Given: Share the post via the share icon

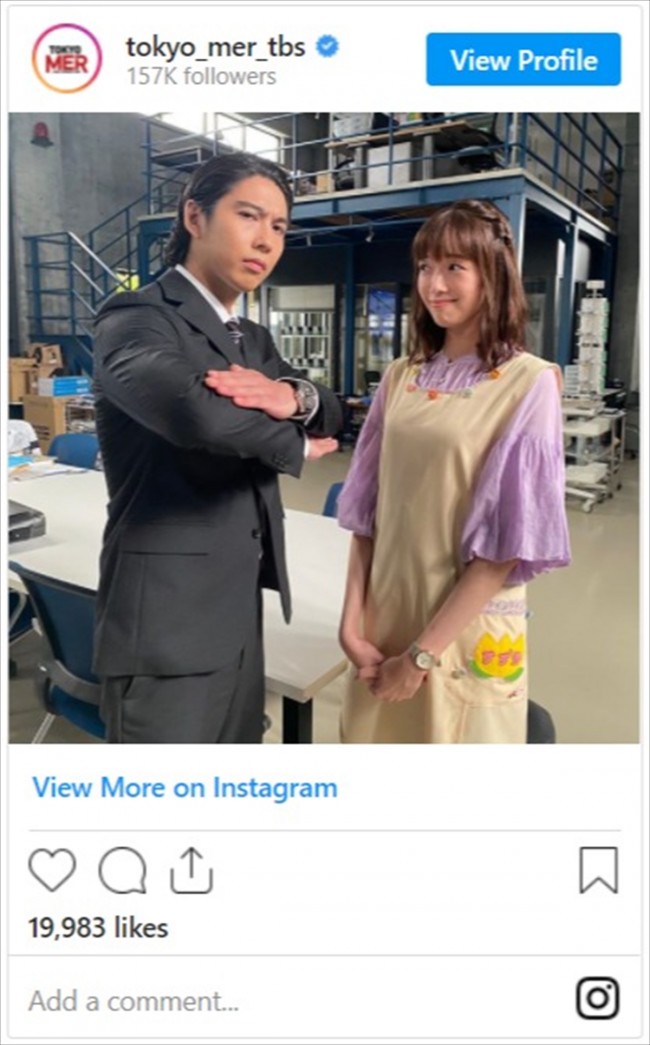Looking at the screenshot, I should [191, 869].
